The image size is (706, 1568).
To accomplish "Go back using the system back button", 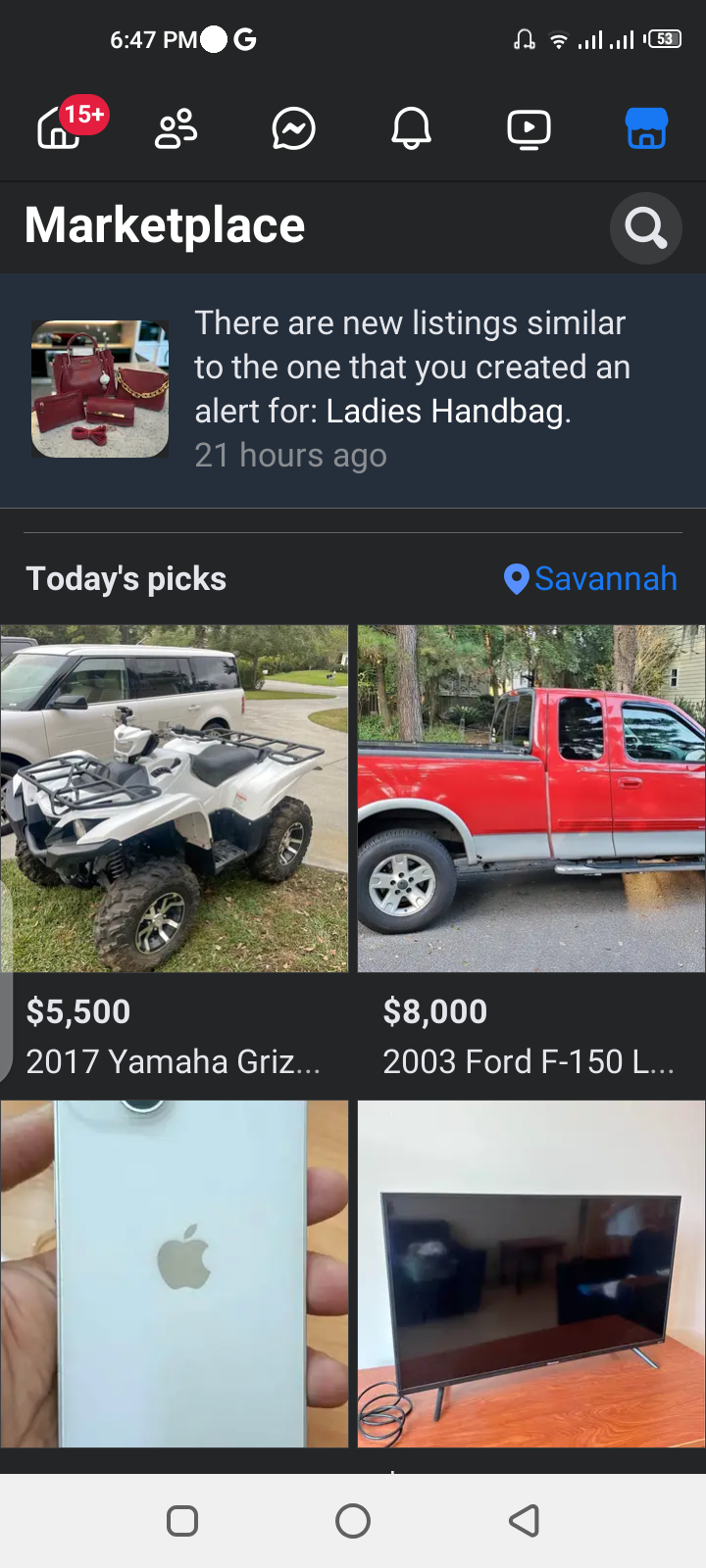I will click(x=525, y=1521).
